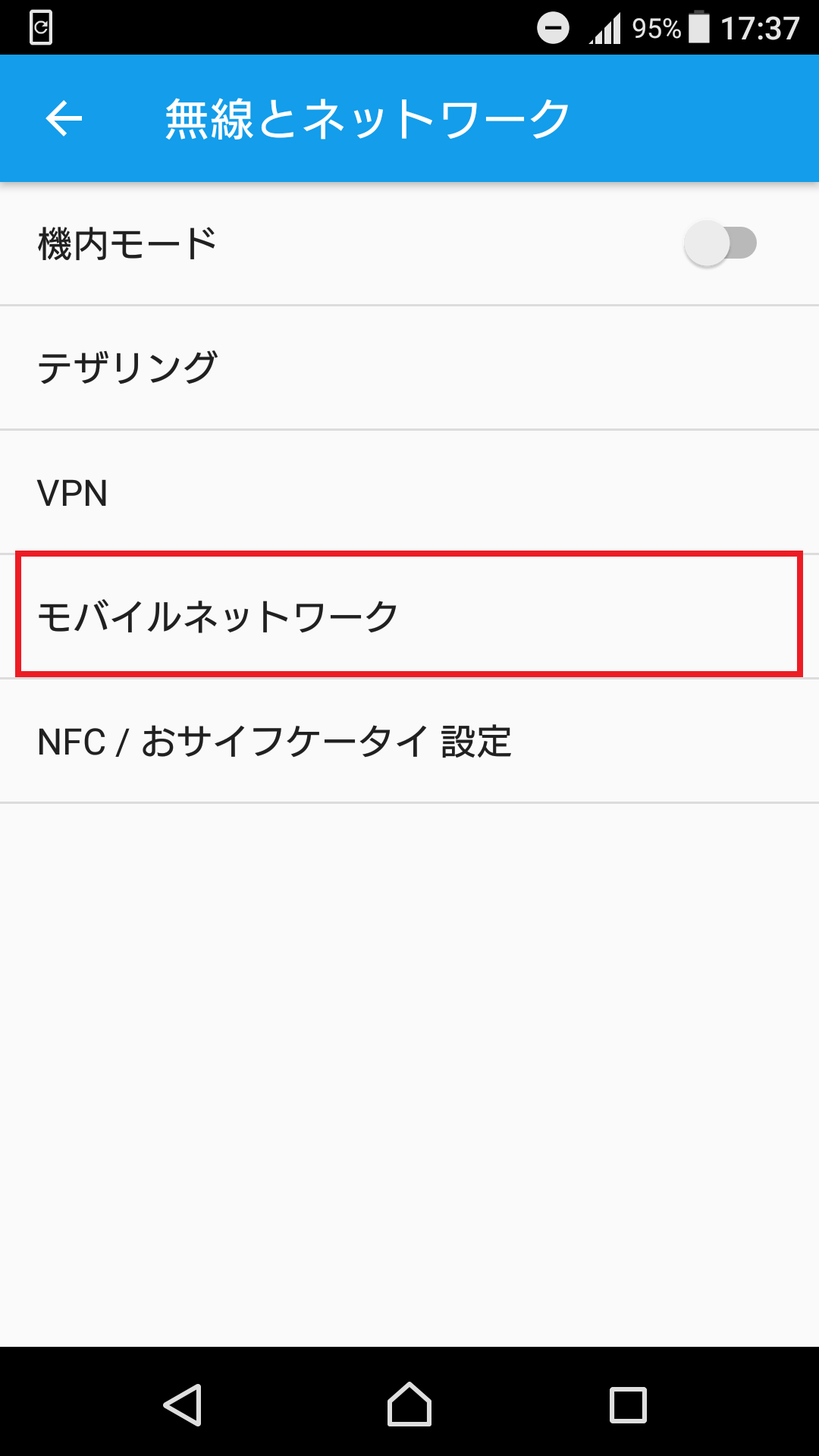Open the VPN settings entry
Viewport: 819px width, 1456px height.
(303, 493)
